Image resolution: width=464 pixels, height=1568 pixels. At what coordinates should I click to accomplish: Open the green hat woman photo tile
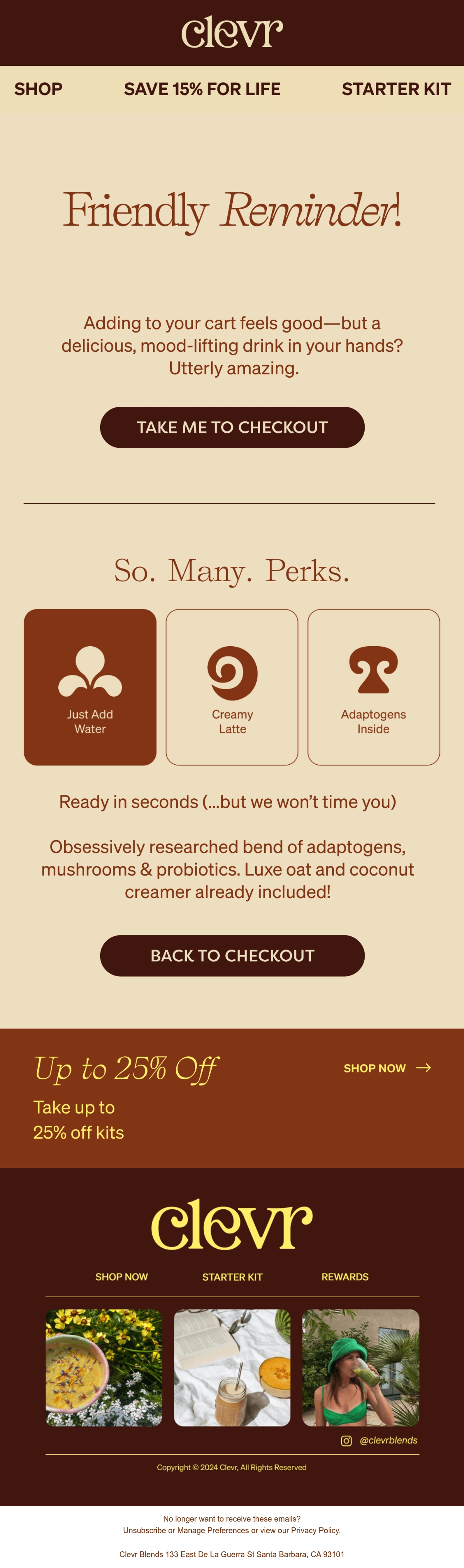pyautogui.click(x=360, y=1367)
